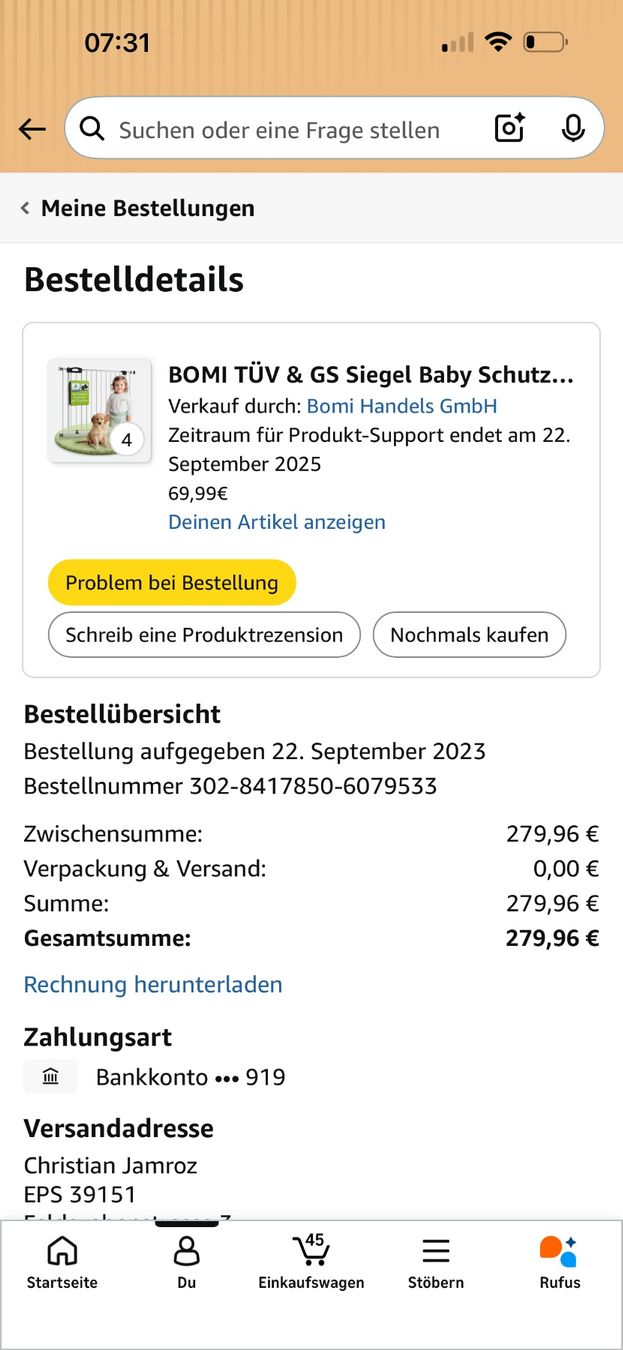Tap the search field 'Suchen oder eine Frage stellen'
623x1350 pixels.
(x=278, y=129)
